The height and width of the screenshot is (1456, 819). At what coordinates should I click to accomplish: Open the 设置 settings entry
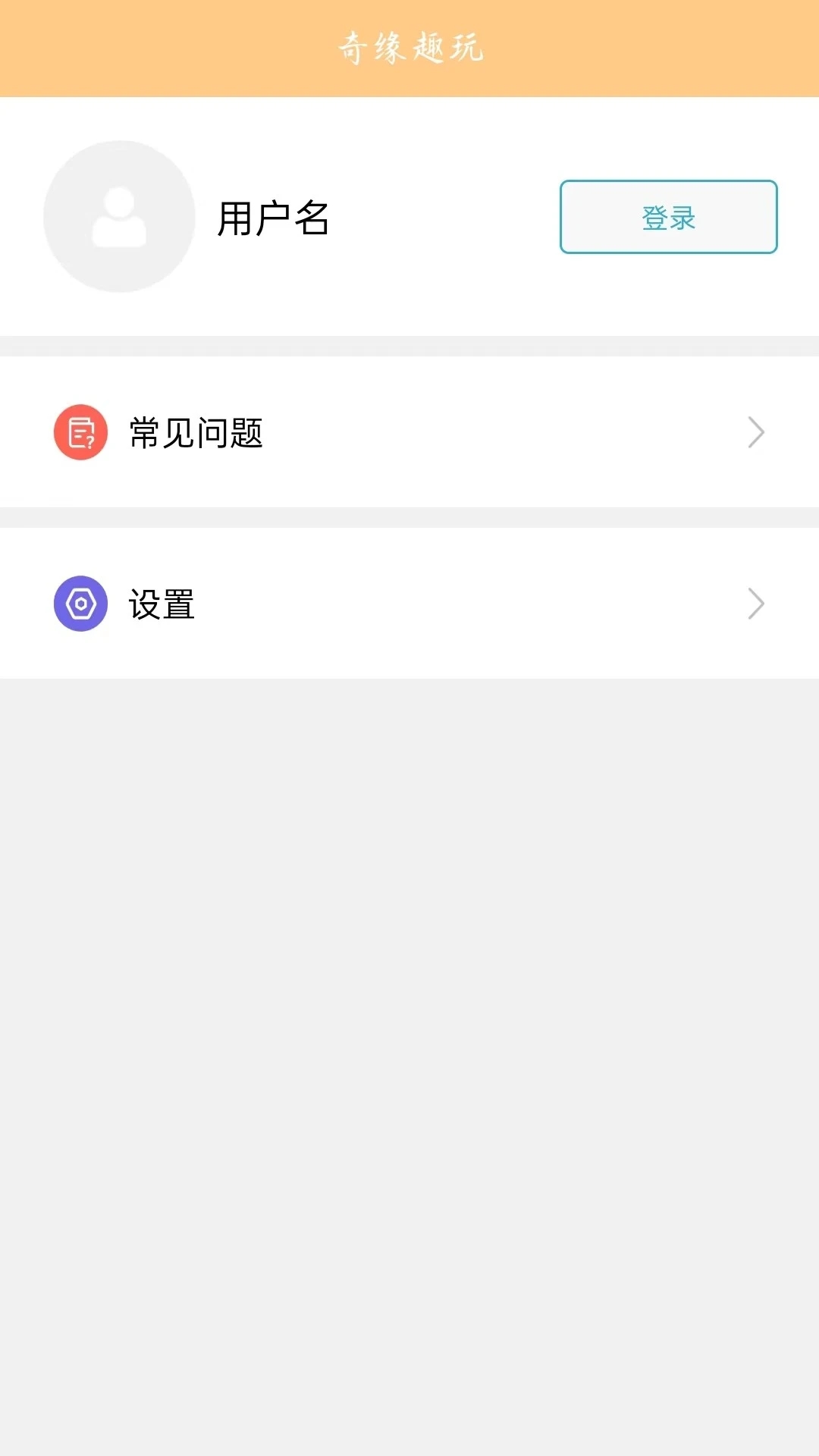coord(409,604)
